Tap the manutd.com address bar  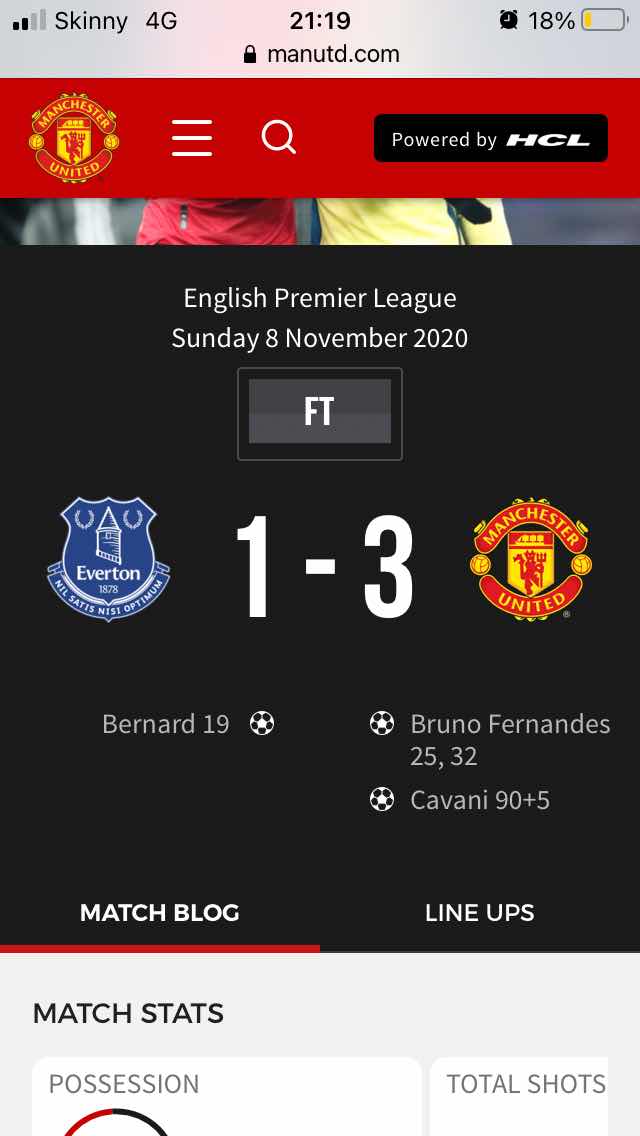320,54
